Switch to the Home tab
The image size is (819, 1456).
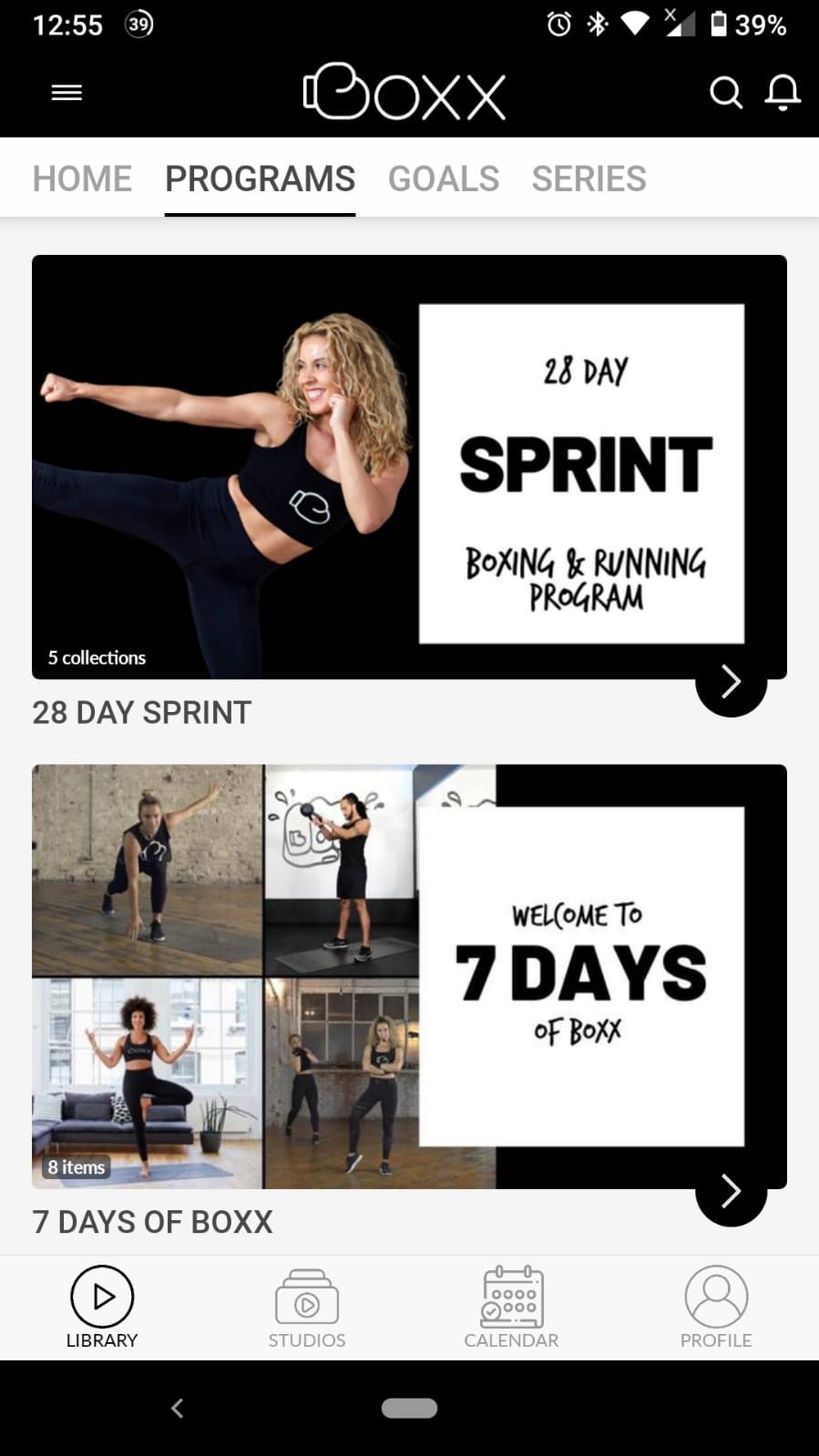(x=82, y=178)
